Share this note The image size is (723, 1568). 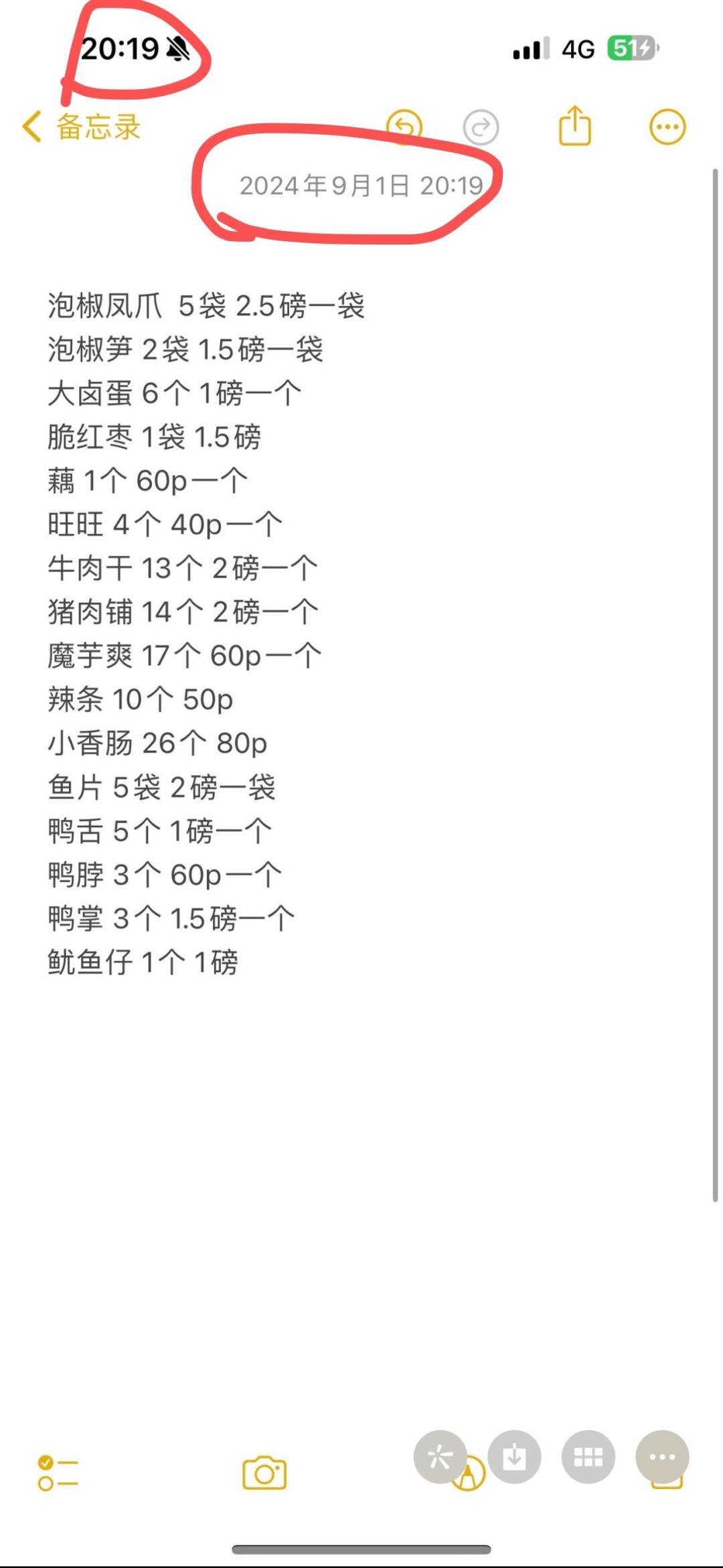[575, 126]
